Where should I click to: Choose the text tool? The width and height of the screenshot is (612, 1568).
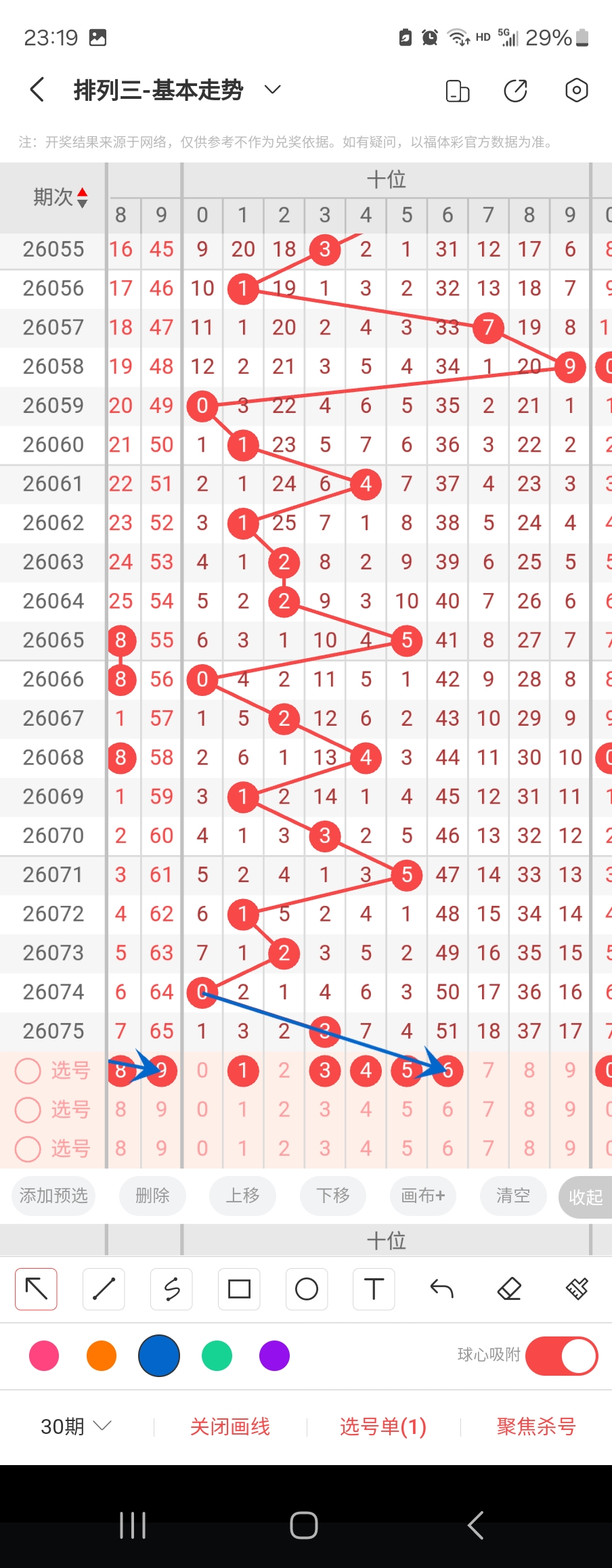point(374,1289)
